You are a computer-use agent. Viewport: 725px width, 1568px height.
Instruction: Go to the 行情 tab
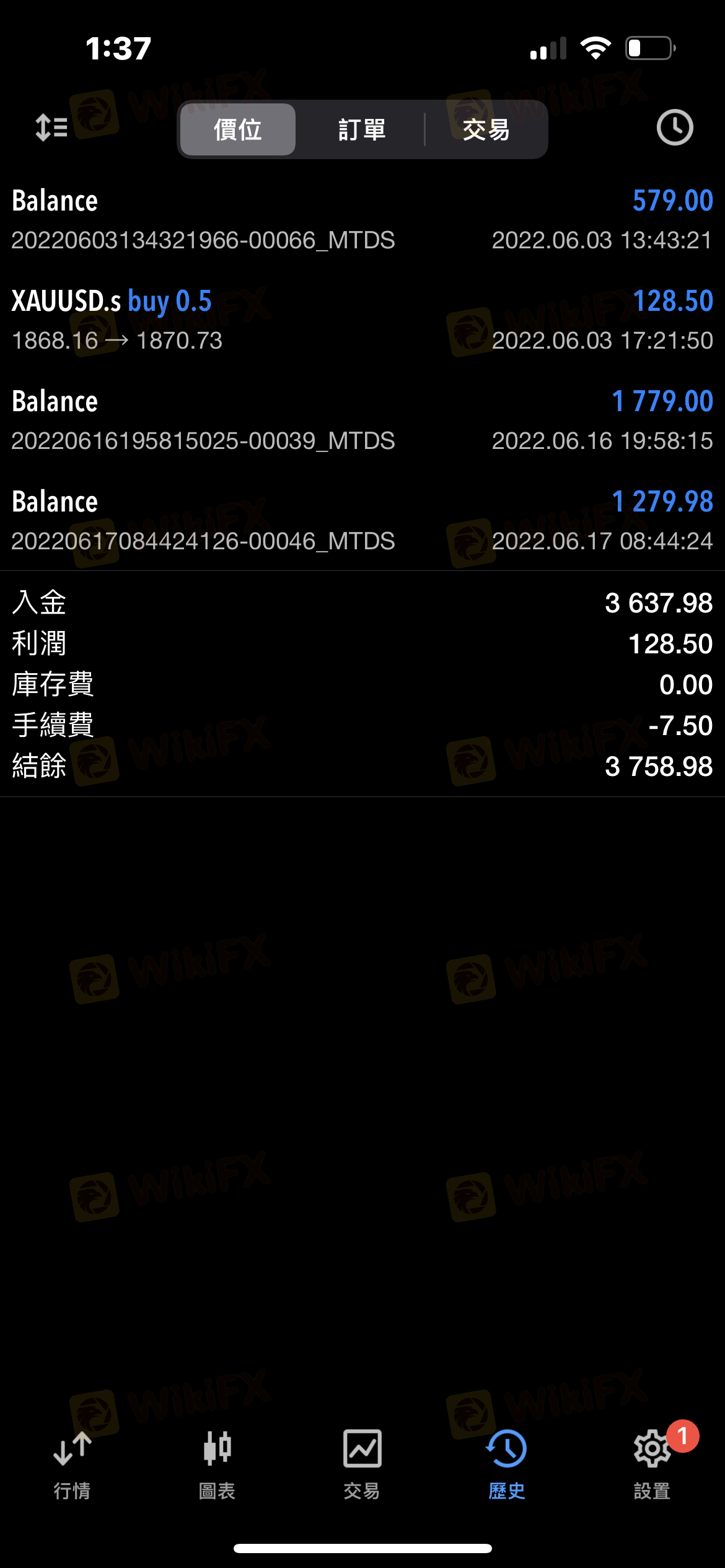pos(72,1464)
